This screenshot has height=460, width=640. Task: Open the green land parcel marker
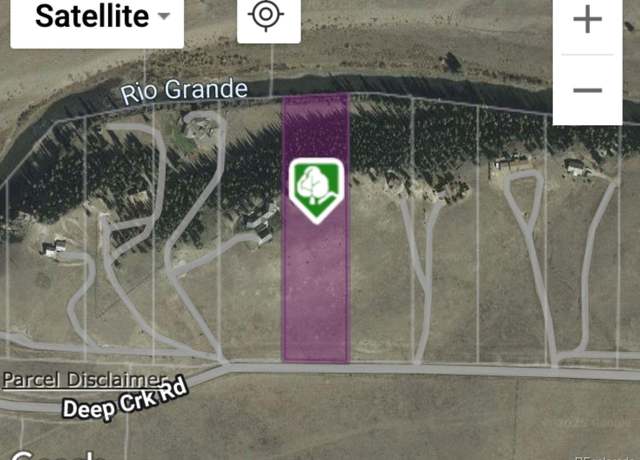[316, 188]
